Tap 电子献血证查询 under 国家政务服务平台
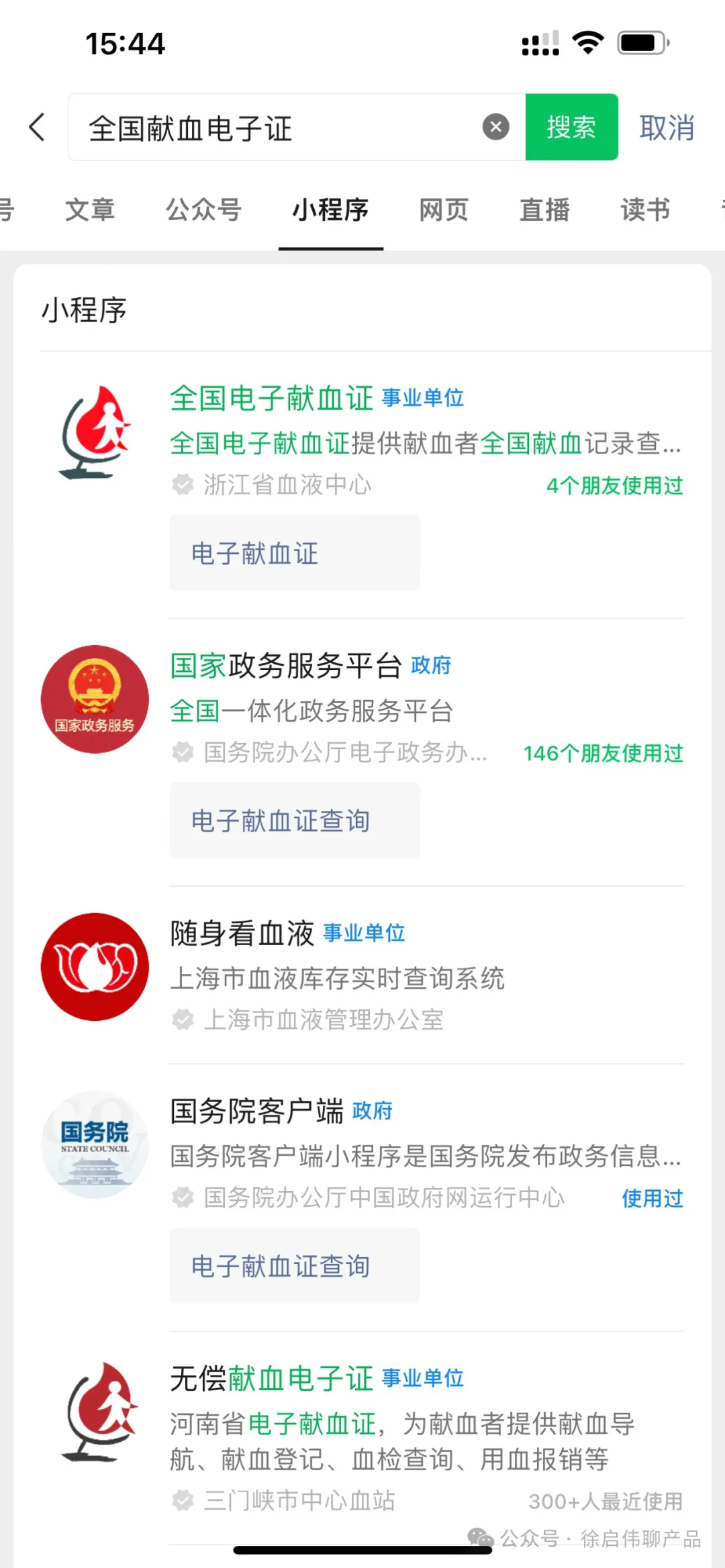The height and width of the screenshot is (1568, 725). coord(294,821)
